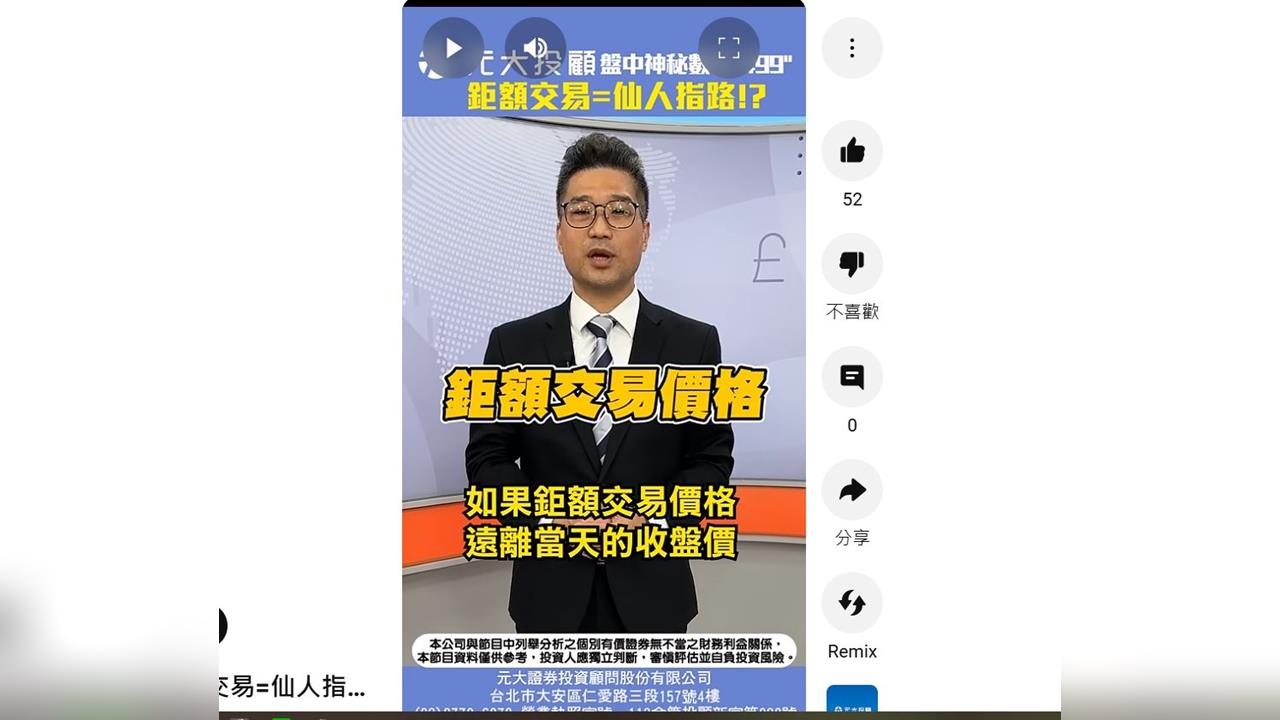Dislike this Short (不喜歡)
This screenshot has width=1280, height=720.
(852, 264)
